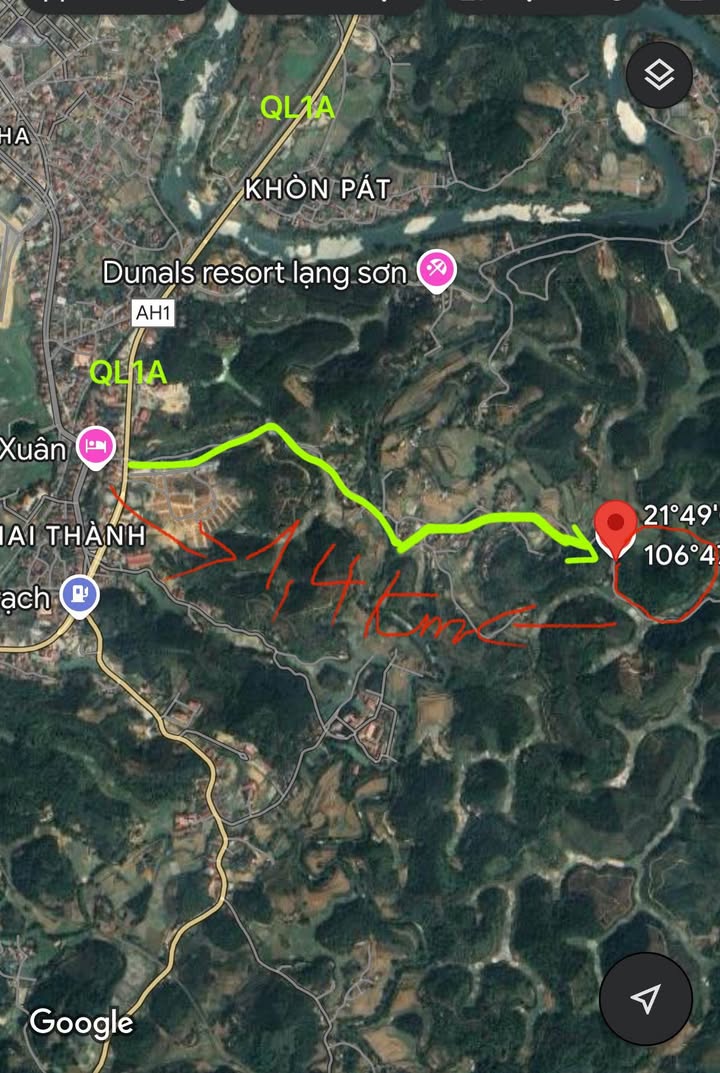Tap the blue gas station marker
The height and width of the screenshot is (1073, 720).
[80, 594]
